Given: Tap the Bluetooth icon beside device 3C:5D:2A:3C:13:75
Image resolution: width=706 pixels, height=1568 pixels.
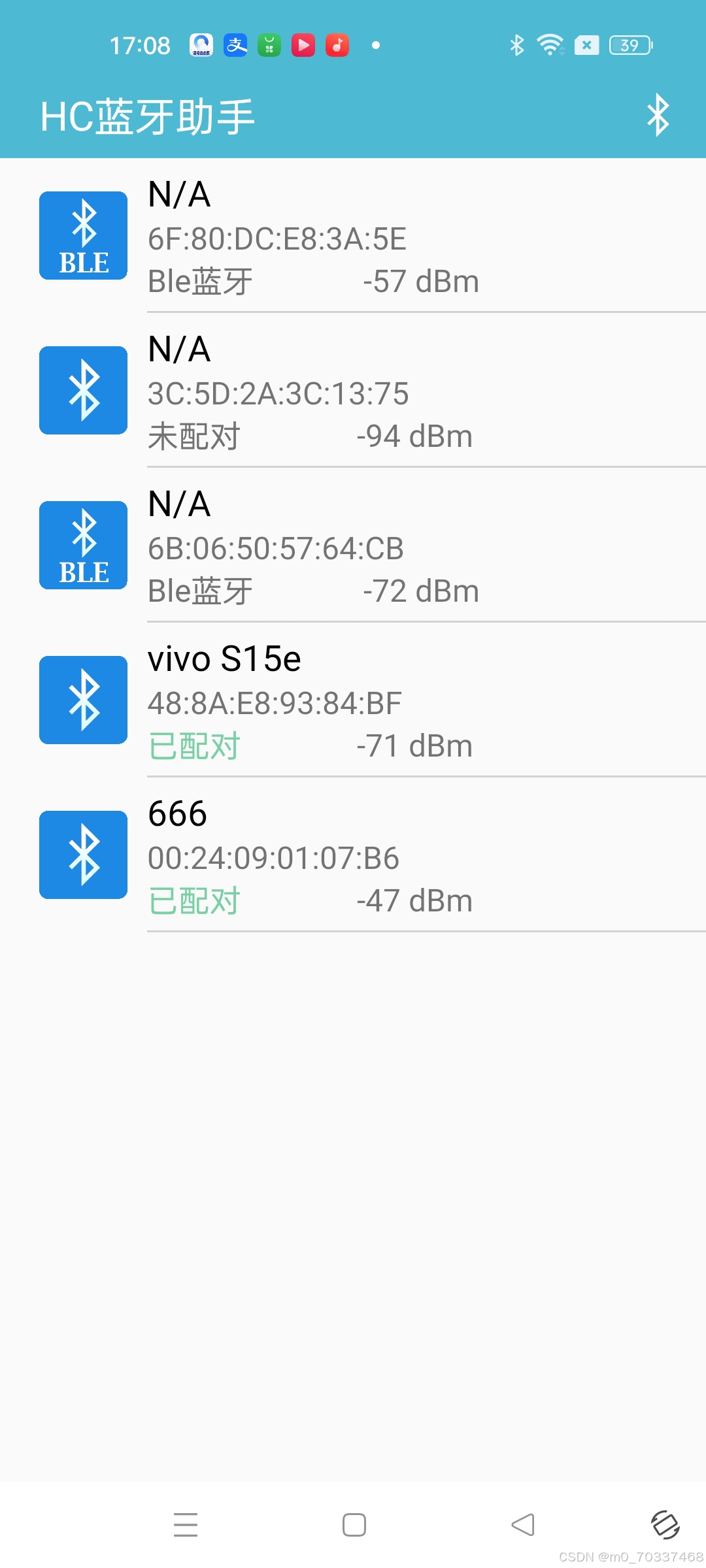Looking at the screenshot, I should (82, 390).
